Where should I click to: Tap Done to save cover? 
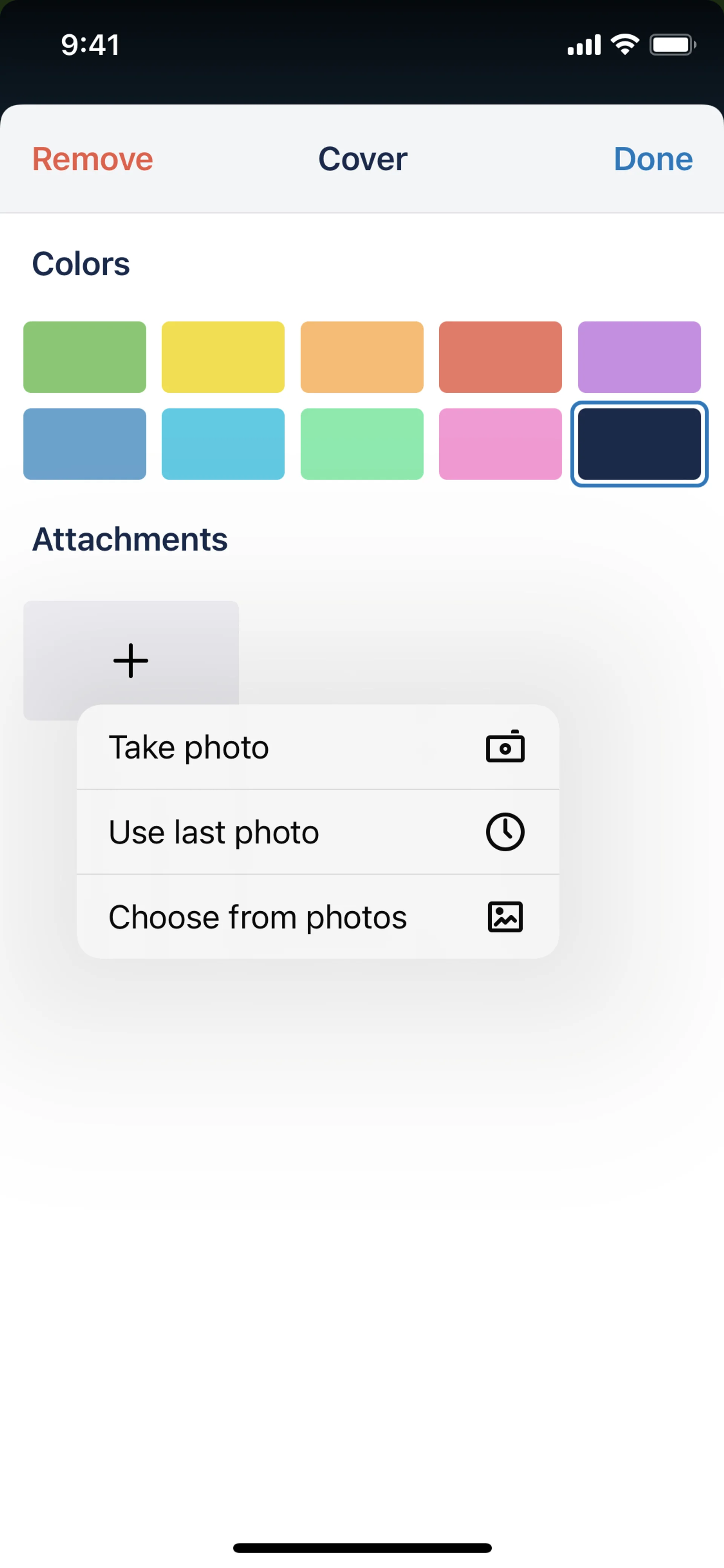[x=653, y=160]
